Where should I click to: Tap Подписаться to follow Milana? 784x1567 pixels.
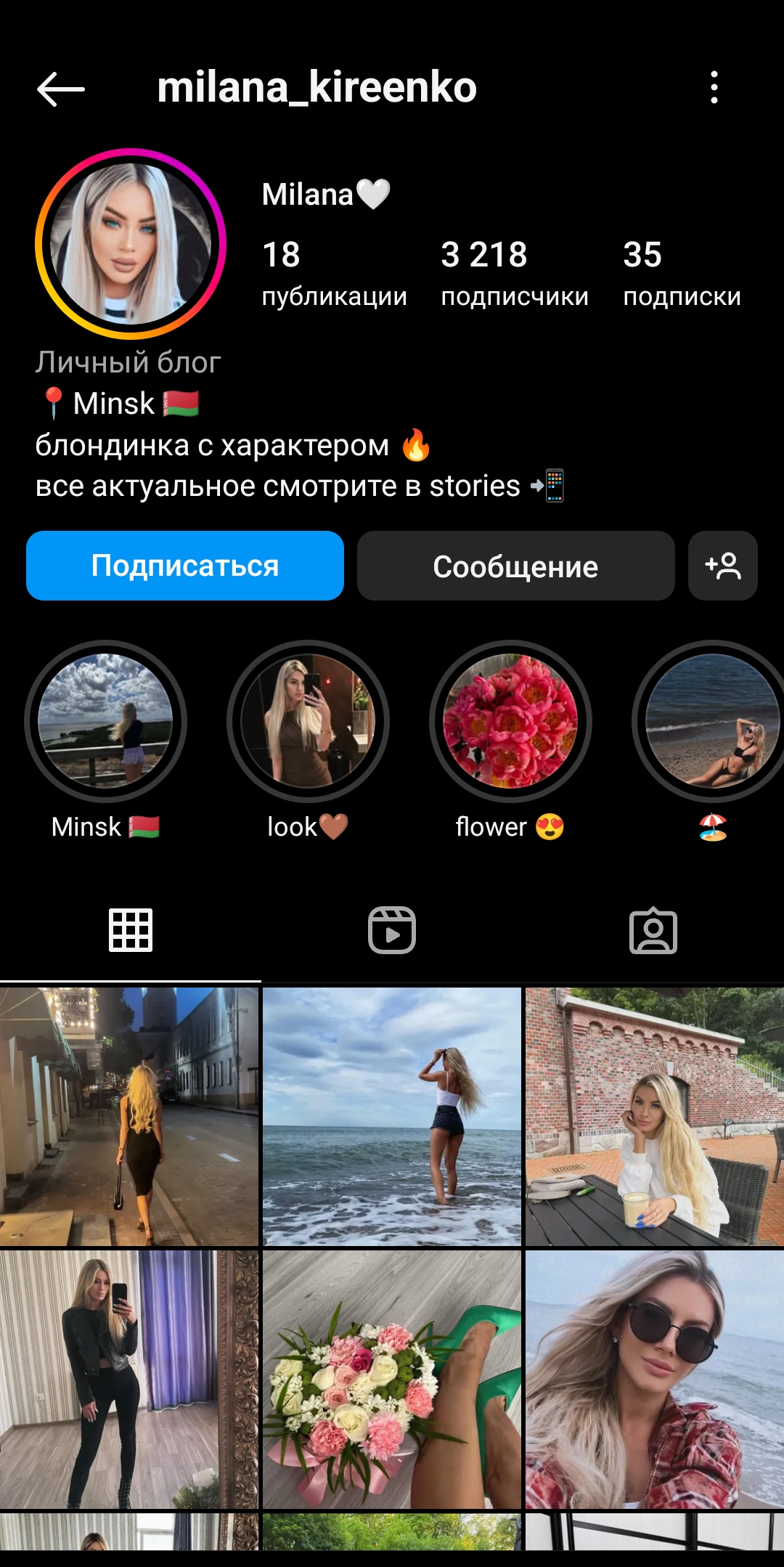tap(184, 566)
